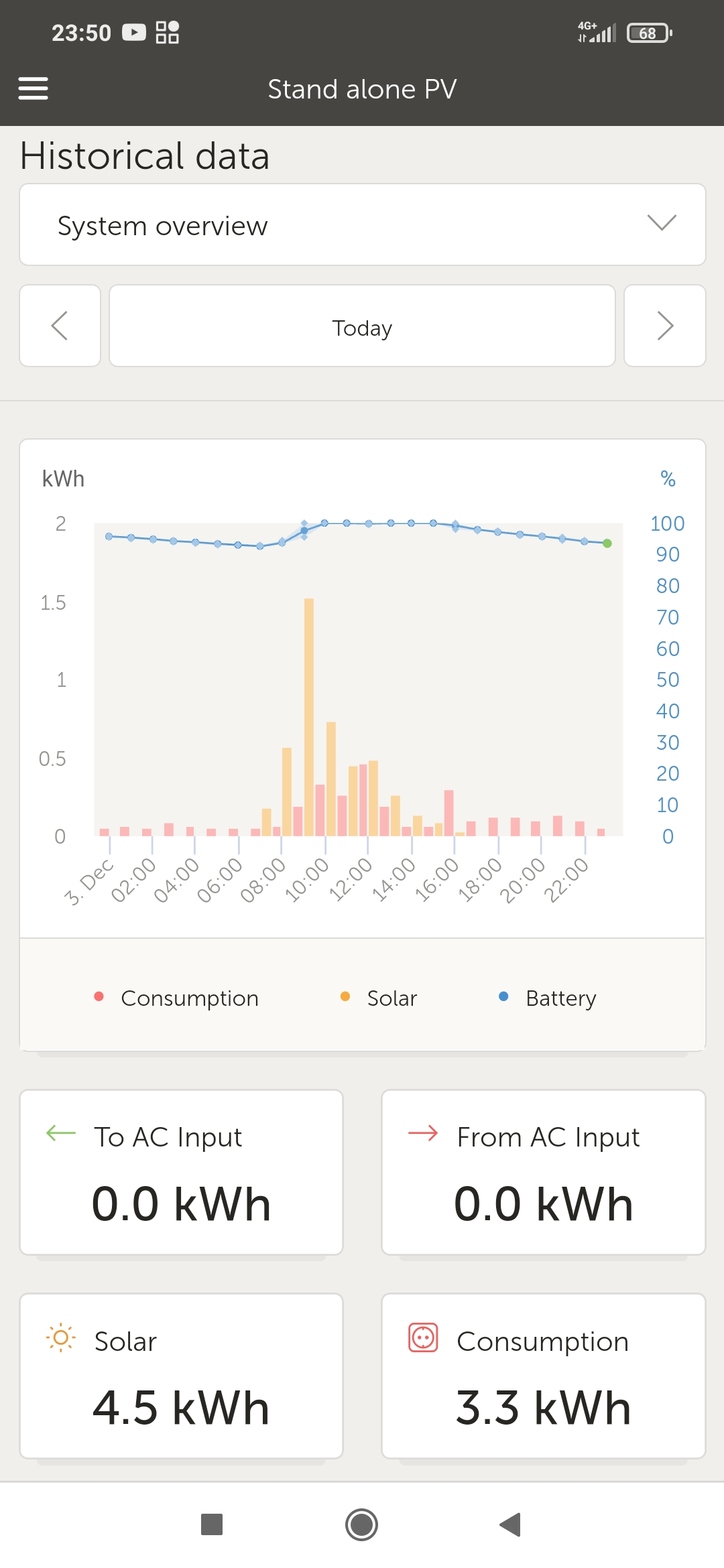Toggle the Solar series in the chart legend
The width and height of the screenshot is (724, 1568).
[379, 998]
